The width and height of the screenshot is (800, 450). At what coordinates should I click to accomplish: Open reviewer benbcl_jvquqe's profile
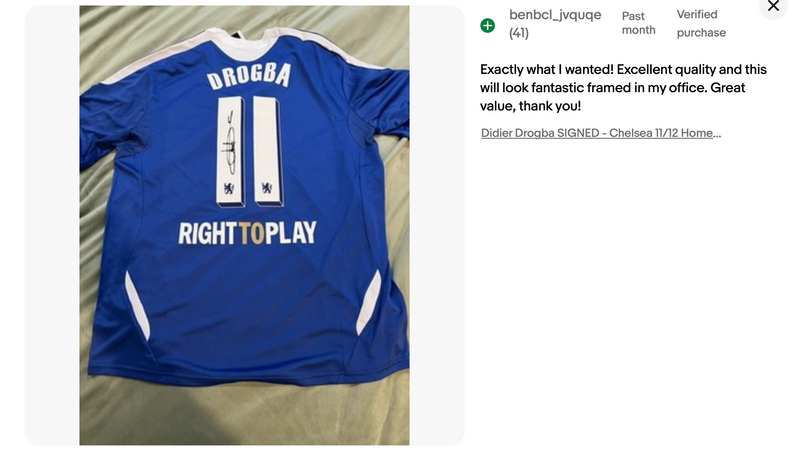555,15
